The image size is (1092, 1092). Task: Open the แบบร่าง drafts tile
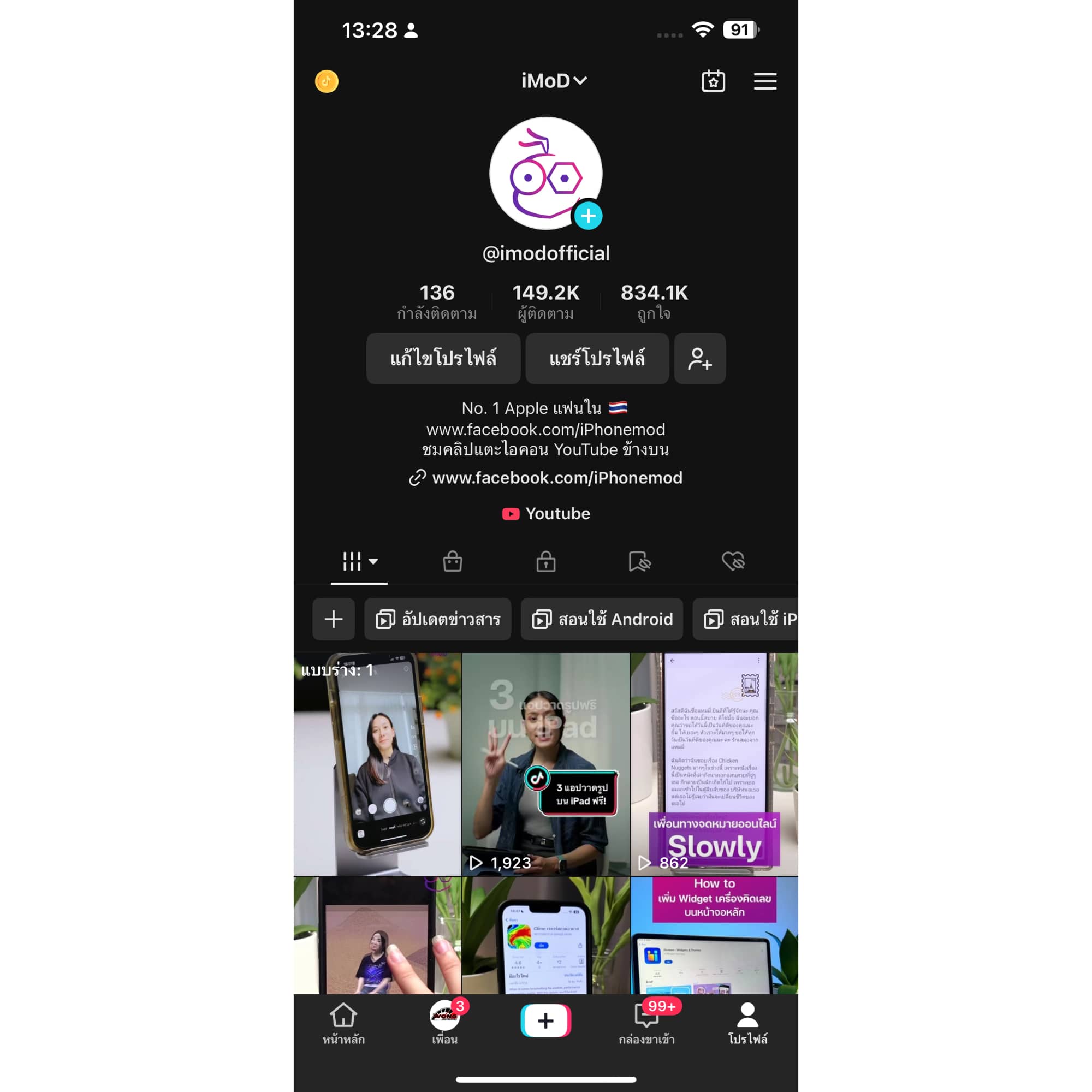pyautogui.click(x=377, y=764)
